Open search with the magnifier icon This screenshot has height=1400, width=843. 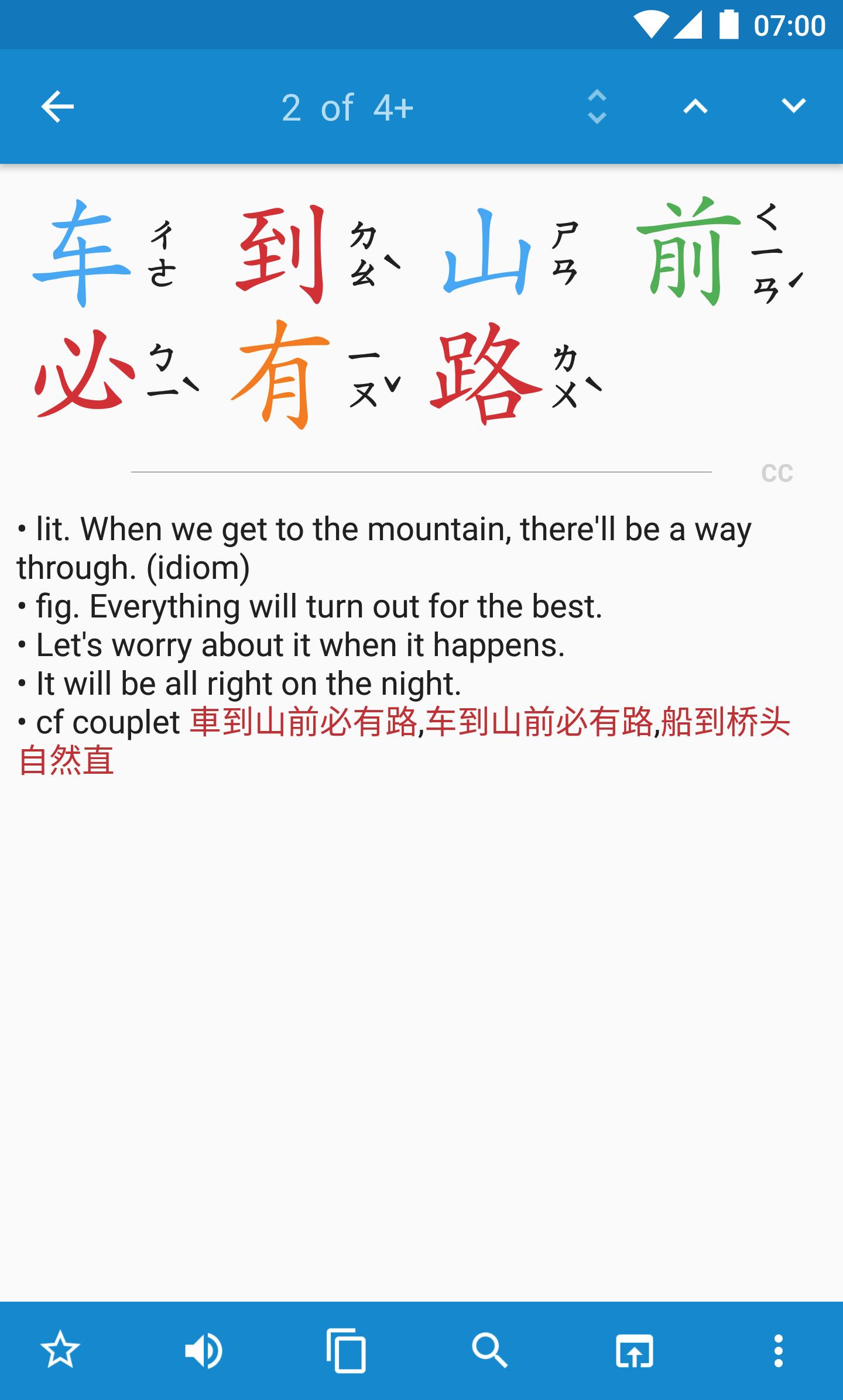[489, 1351]
